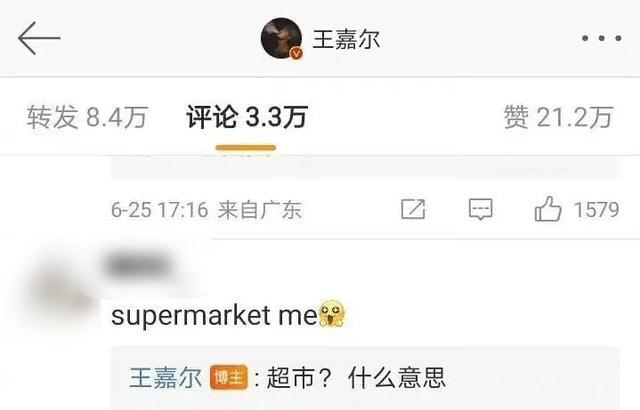Switch to the 转发 8.4万 tab
Screen dimensions: 640x410
[x=86, y=118]
